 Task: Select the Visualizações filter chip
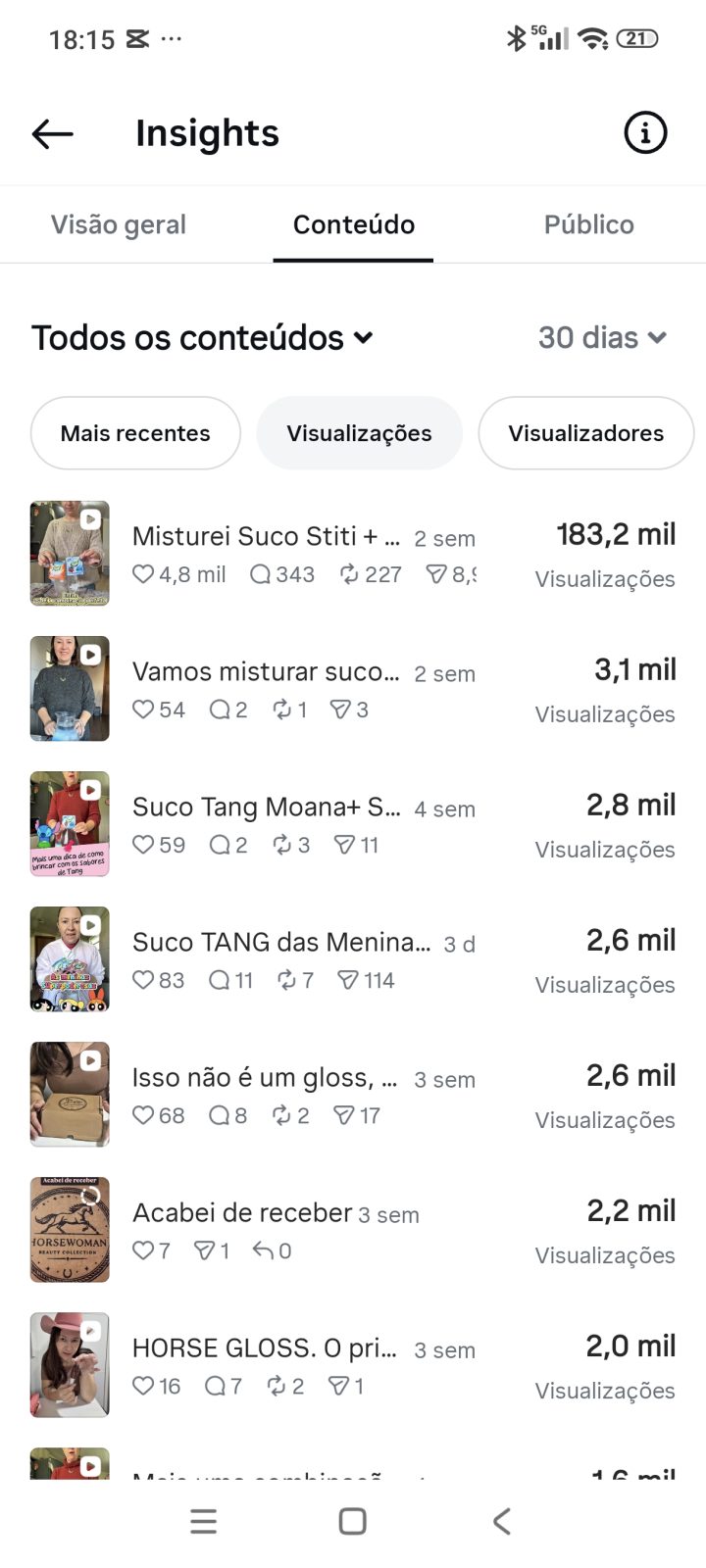[x=359, y=433]
